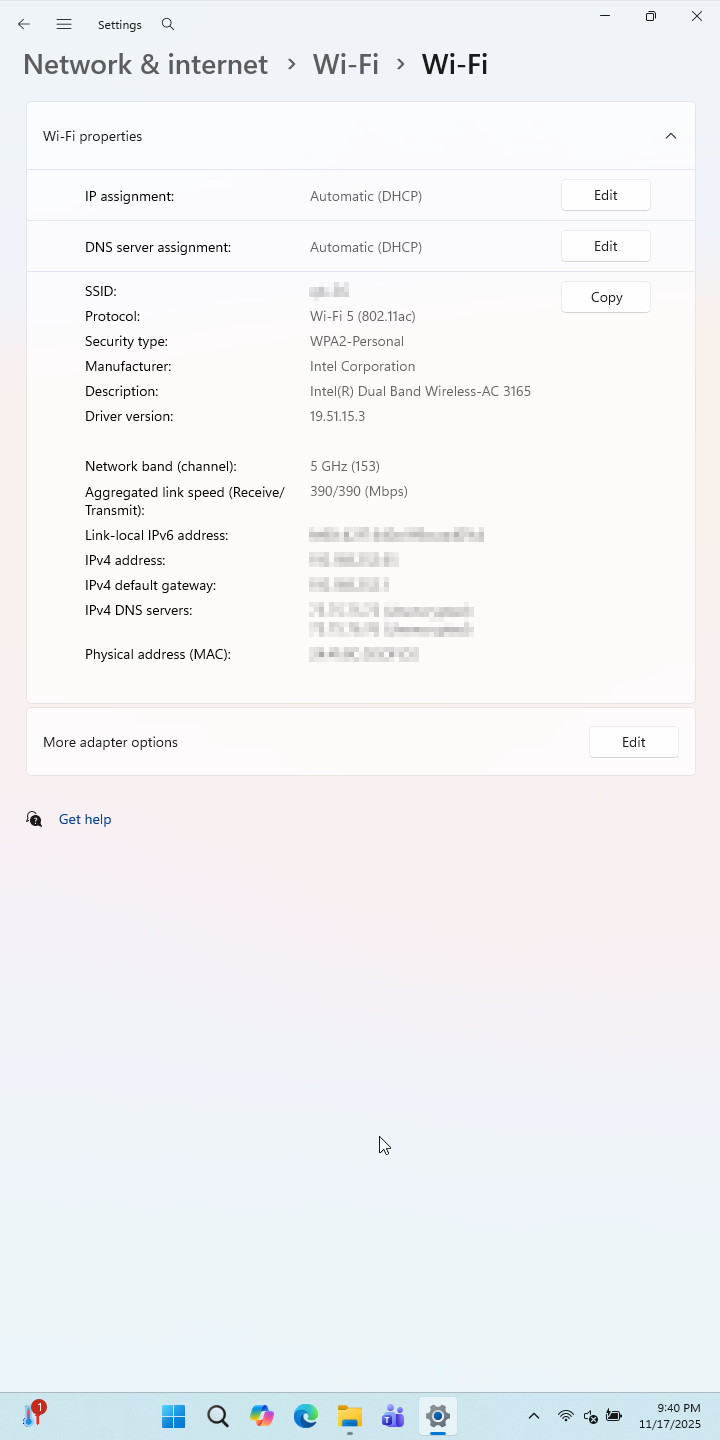Open File Explorer from the taskbar

(x=350, y=1416)
